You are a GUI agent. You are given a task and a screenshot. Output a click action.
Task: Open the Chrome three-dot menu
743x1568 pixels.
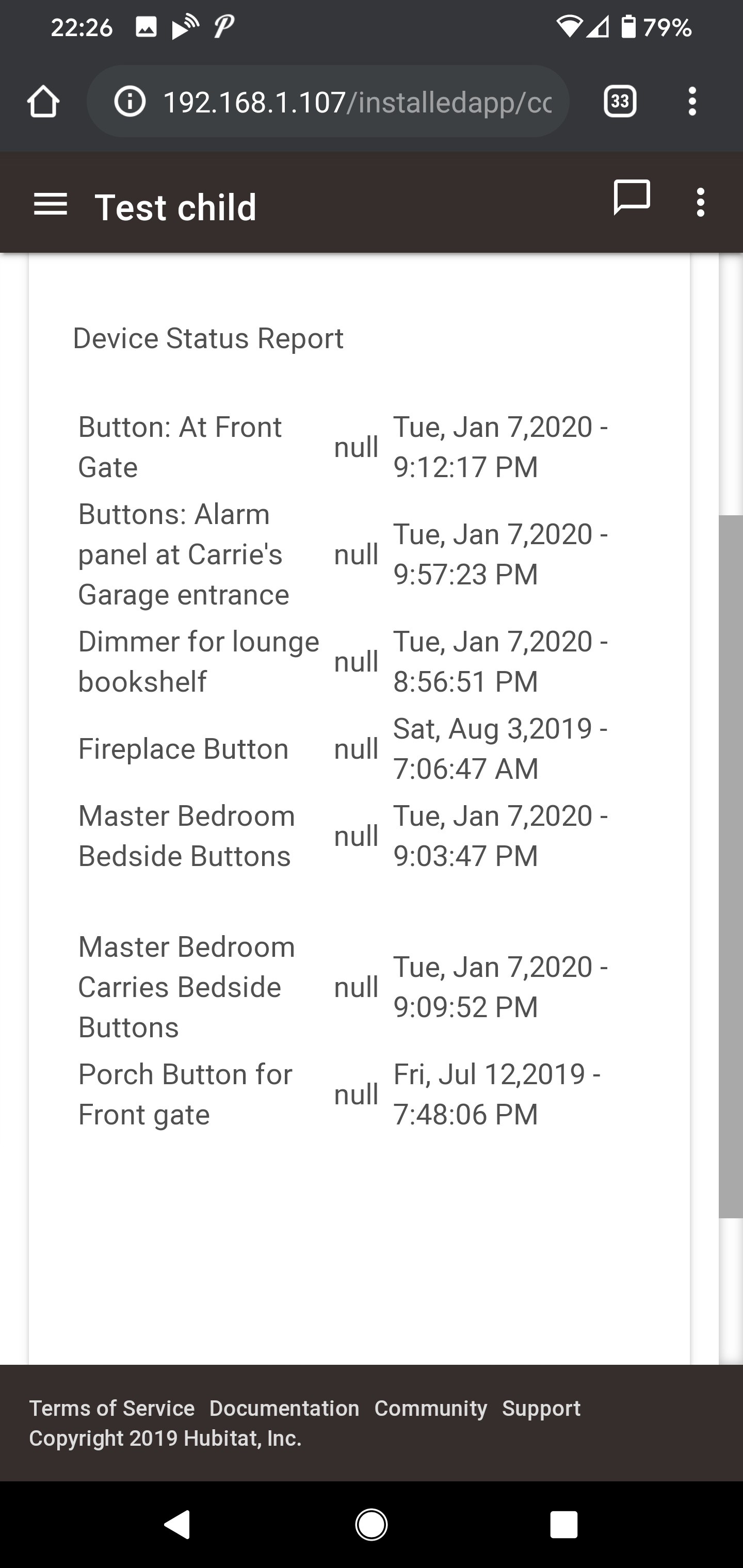point(692,101)
